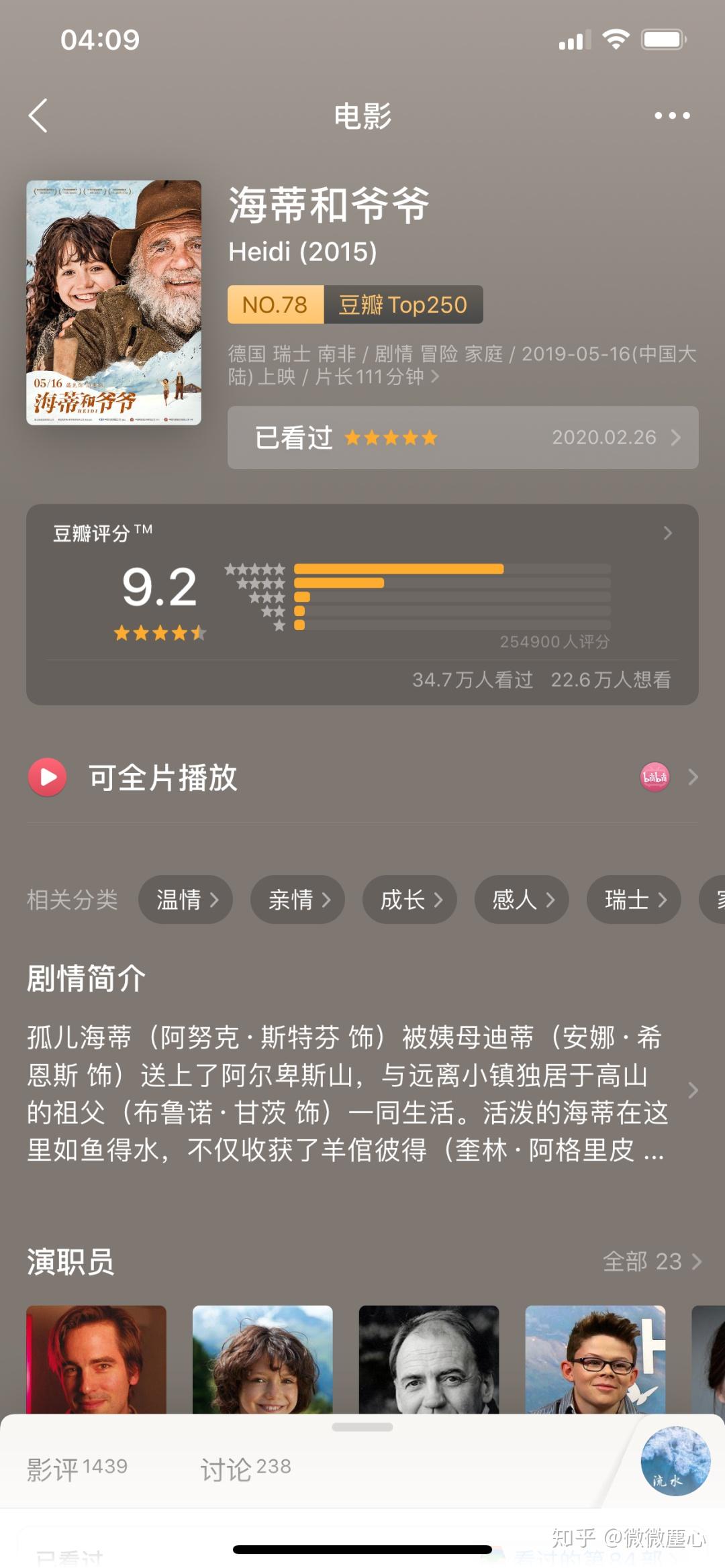Select the 瑞士 category chip
Image resolution: width=725 pixels, height=1568 pixels.
pos(634,899)
